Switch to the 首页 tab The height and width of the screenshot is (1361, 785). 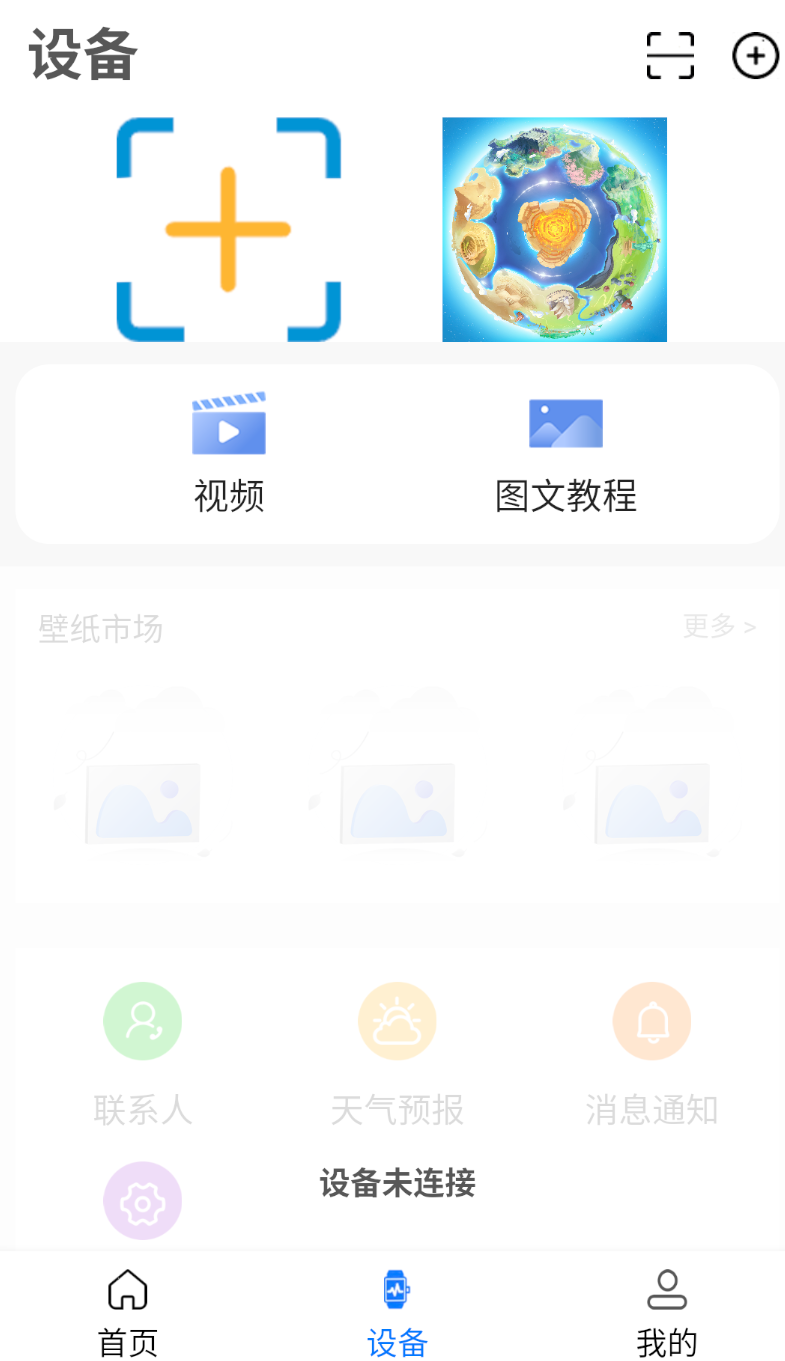point(128,1313)
